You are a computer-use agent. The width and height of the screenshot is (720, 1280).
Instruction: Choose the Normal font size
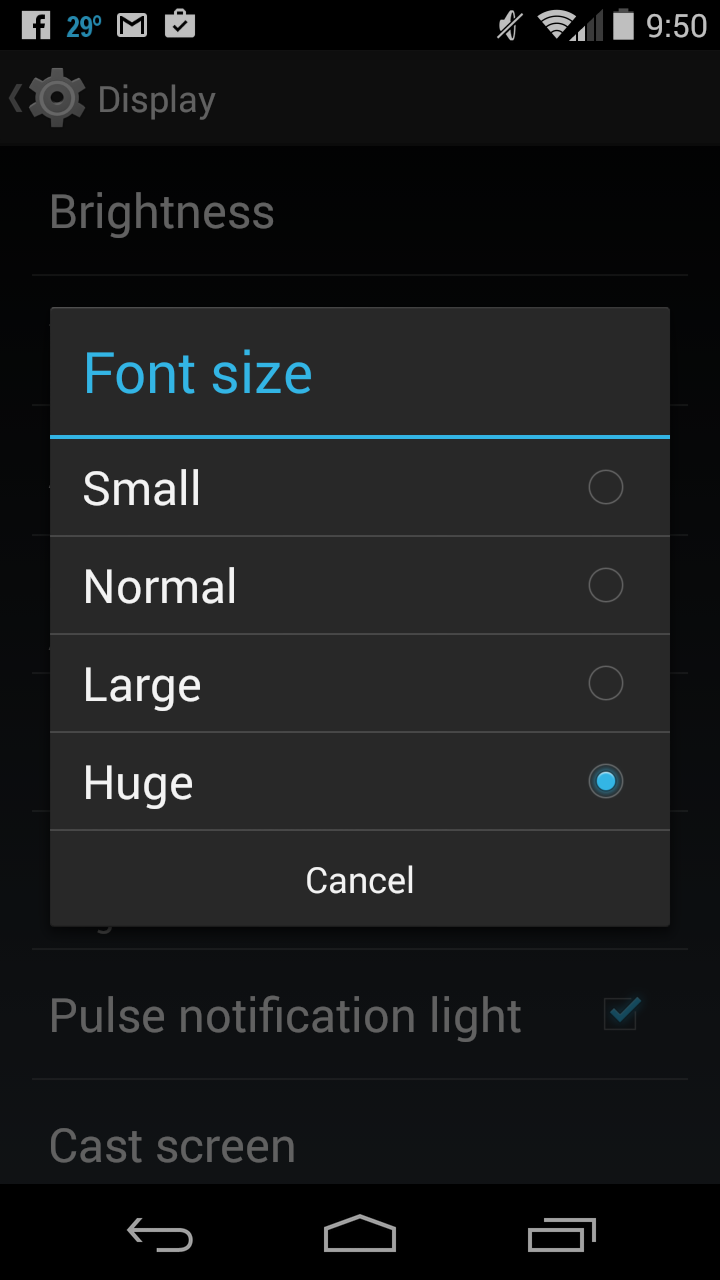(360, 585)
